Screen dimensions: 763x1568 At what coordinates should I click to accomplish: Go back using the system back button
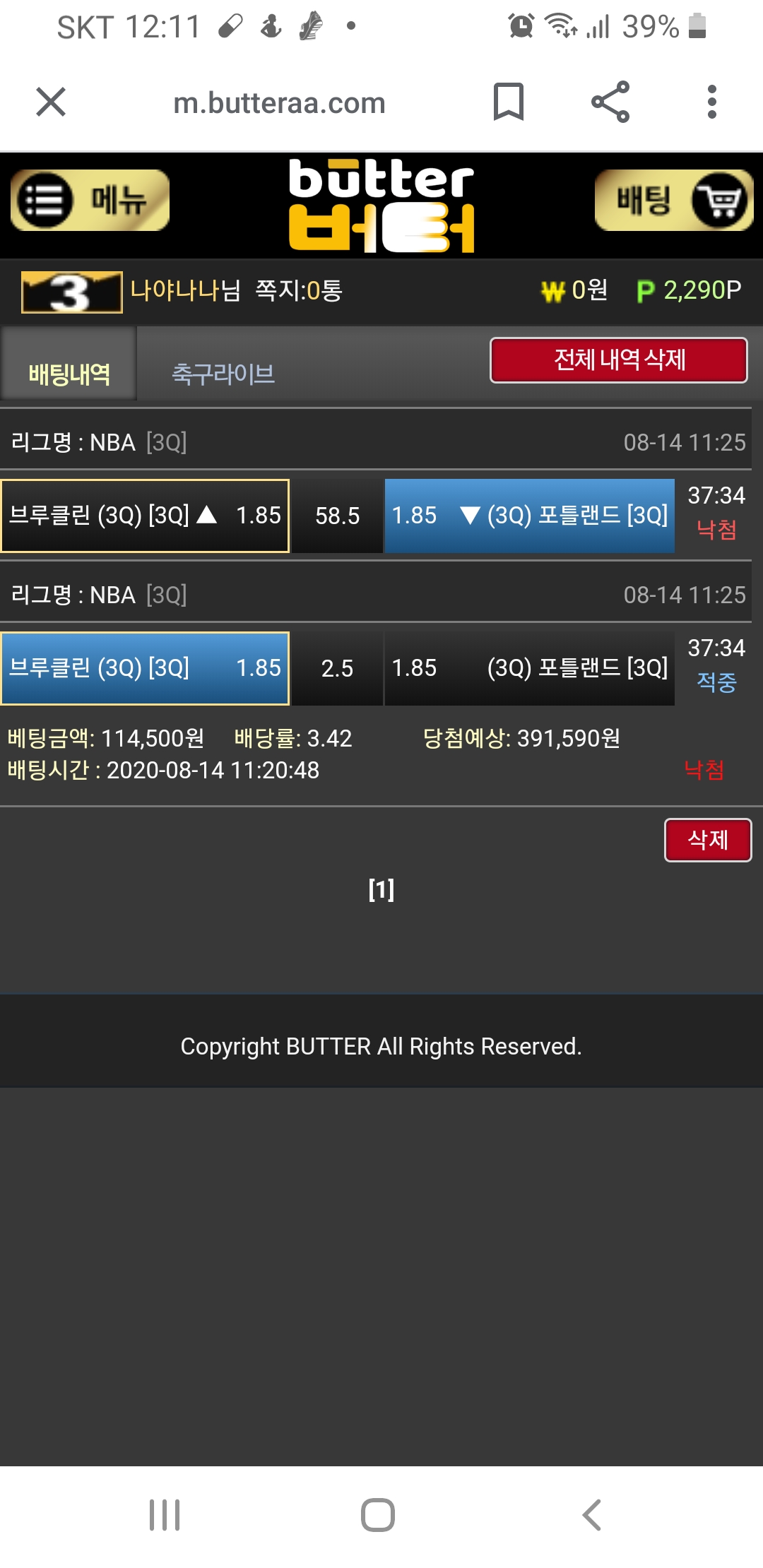tap(591, 1515)
